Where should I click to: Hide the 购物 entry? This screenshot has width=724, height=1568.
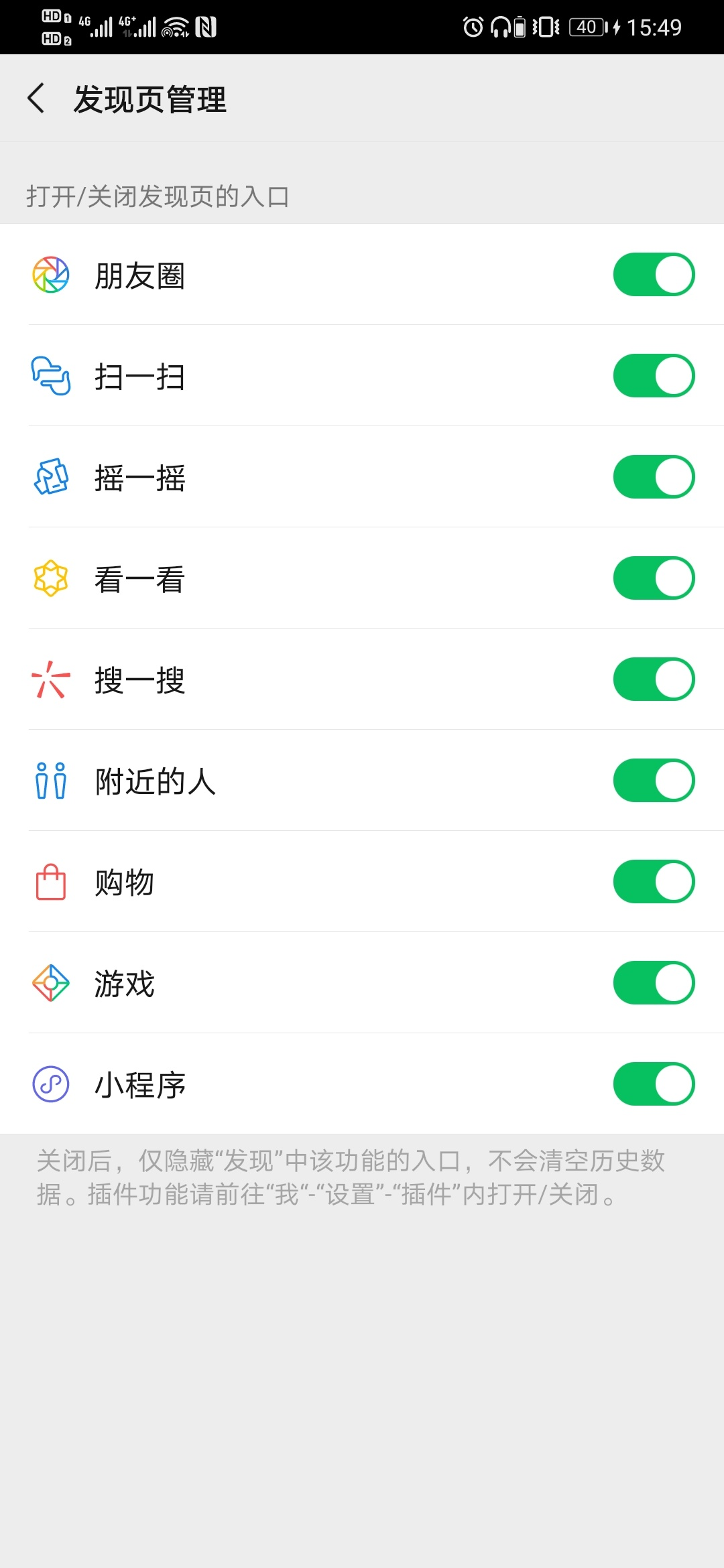(x=654, y=882)
